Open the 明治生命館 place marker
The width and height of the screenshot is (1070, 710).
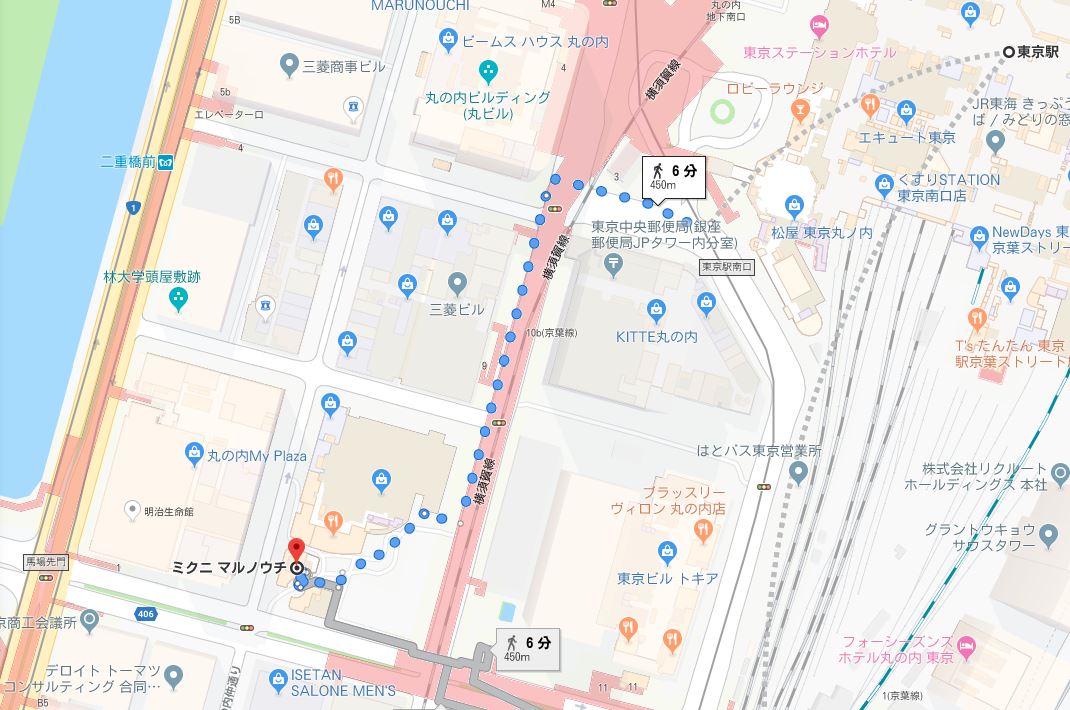pyautogui.click(x=132, y=511)
